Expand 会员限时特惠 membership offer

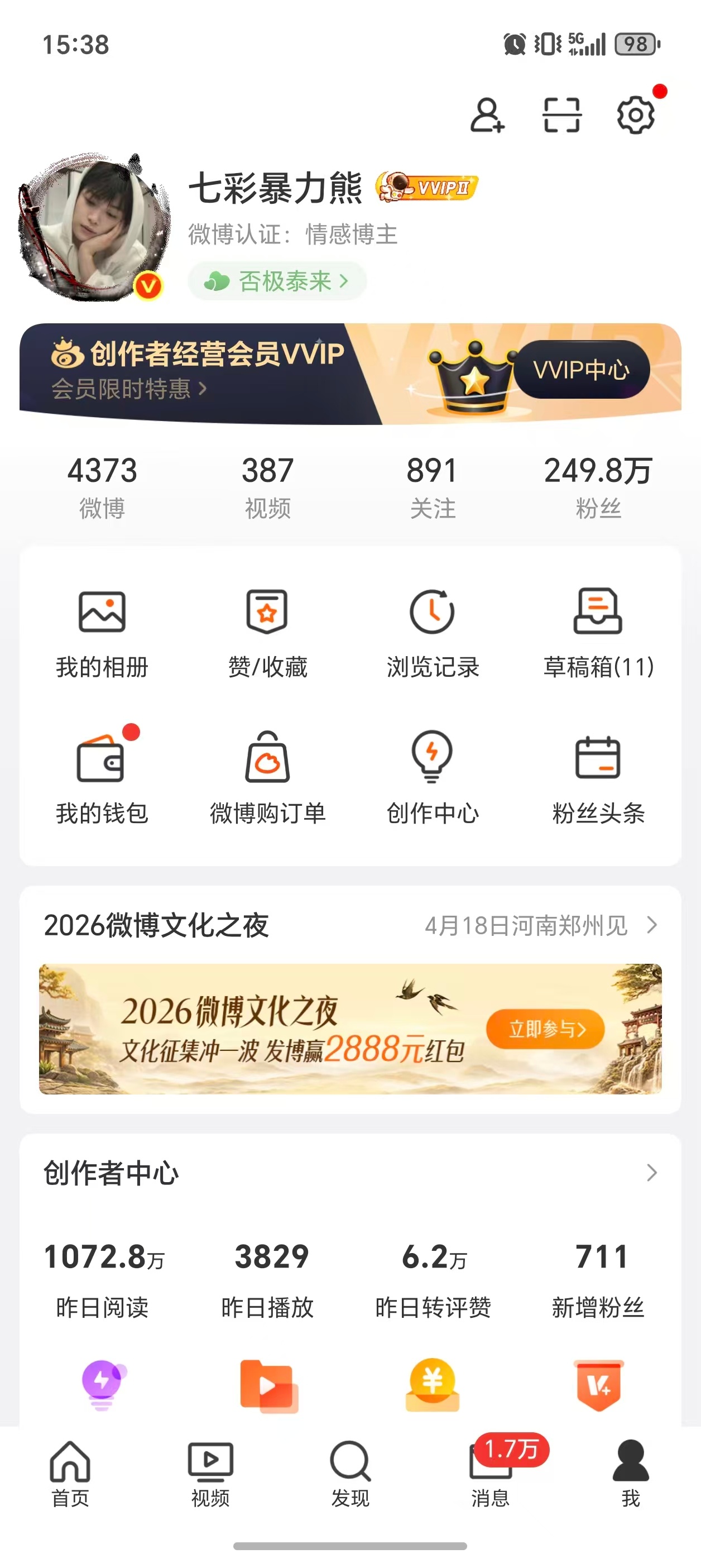128,386
